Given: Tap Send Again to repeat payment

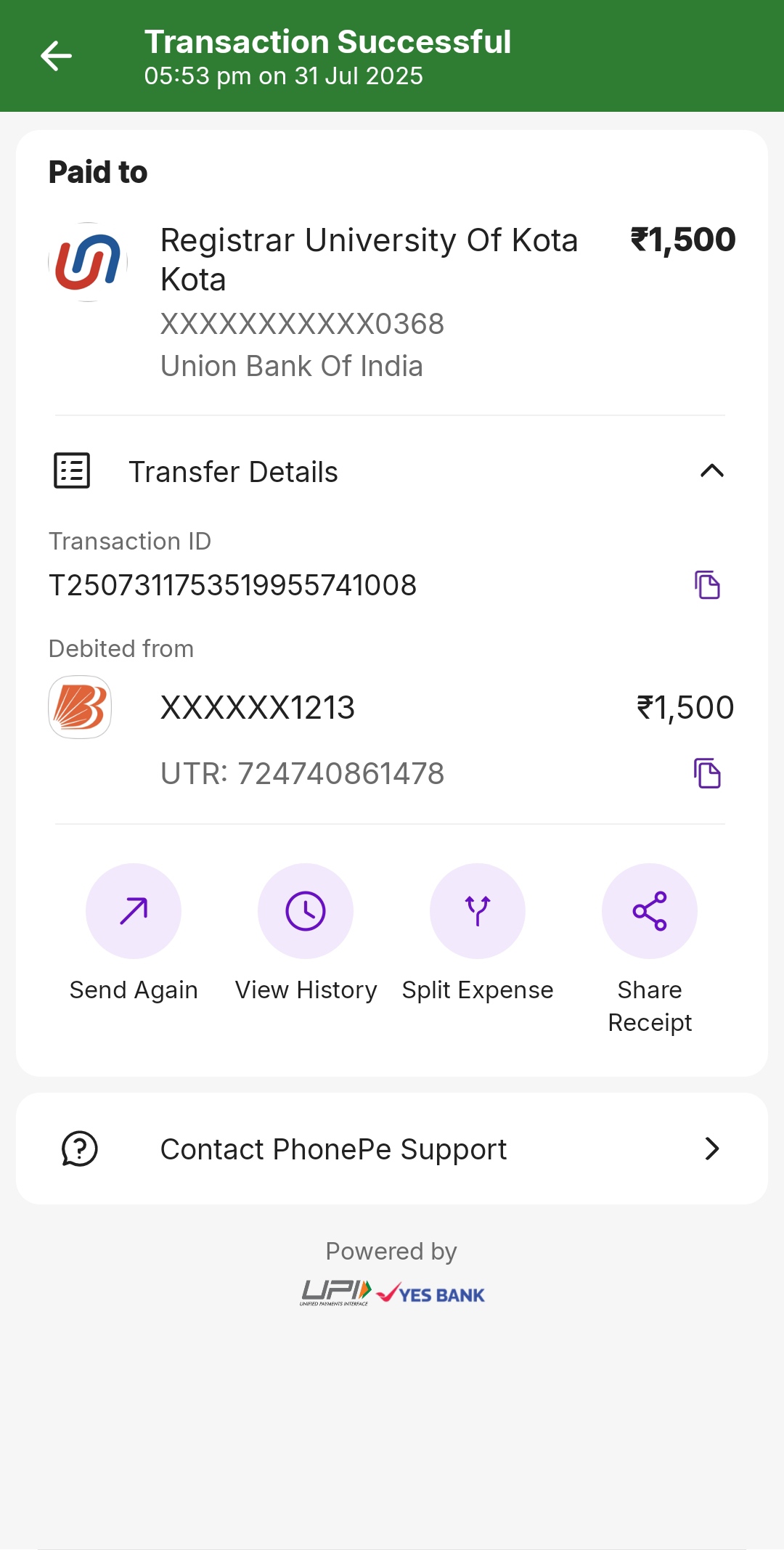Looking at the screenshot, I should coord(134,911).
